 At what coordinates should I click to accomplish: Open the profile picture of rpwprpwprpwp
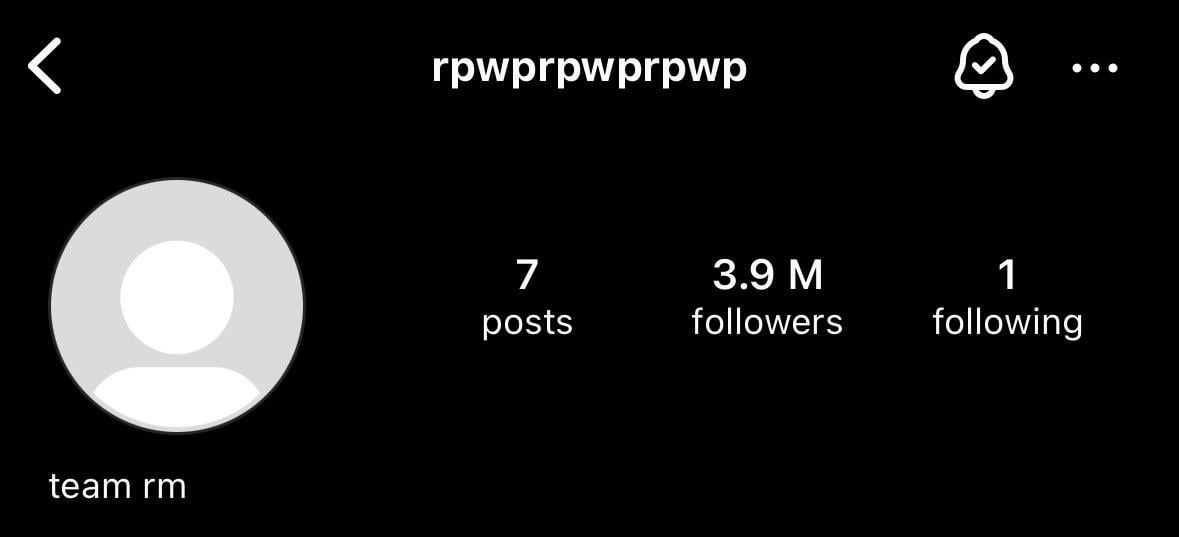pos(177,306)
